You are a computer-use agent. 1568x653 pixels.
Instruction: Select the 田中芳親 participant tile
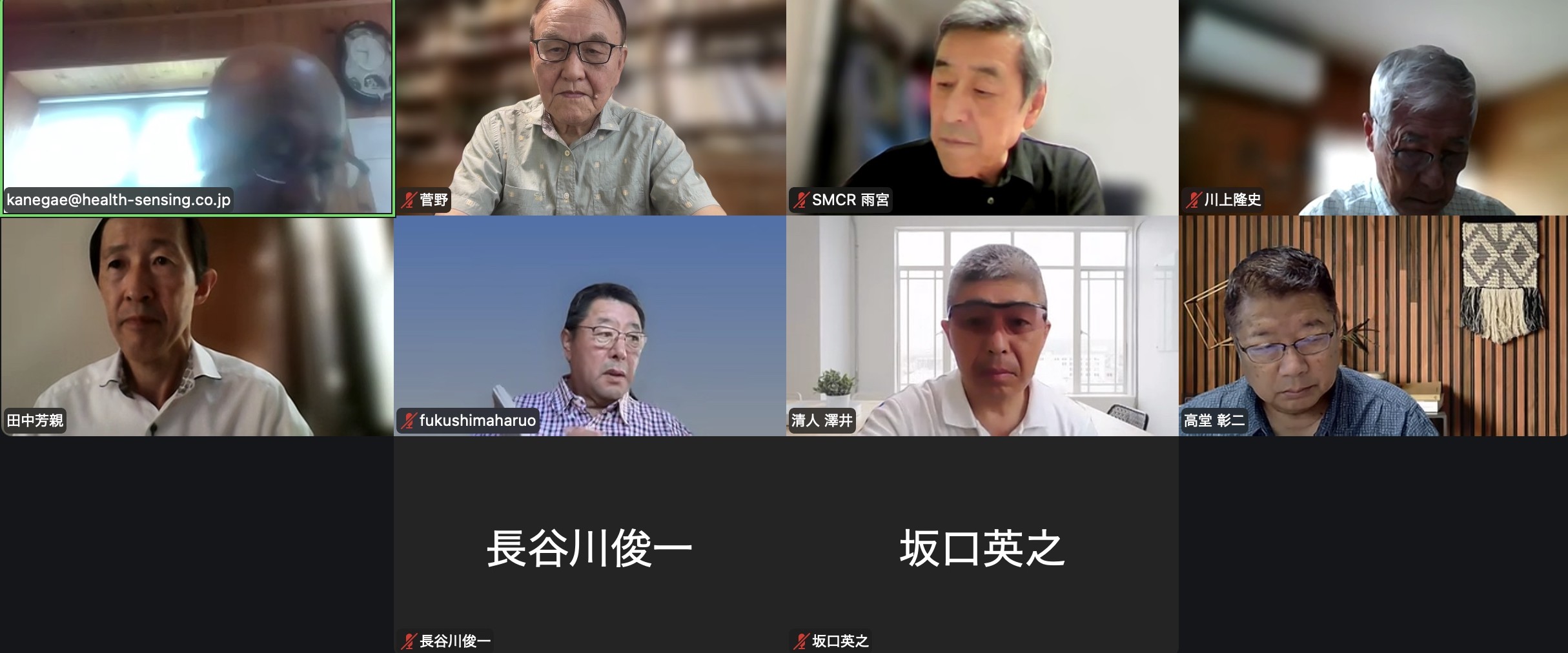pyautogui.click(x=197, y=326)
